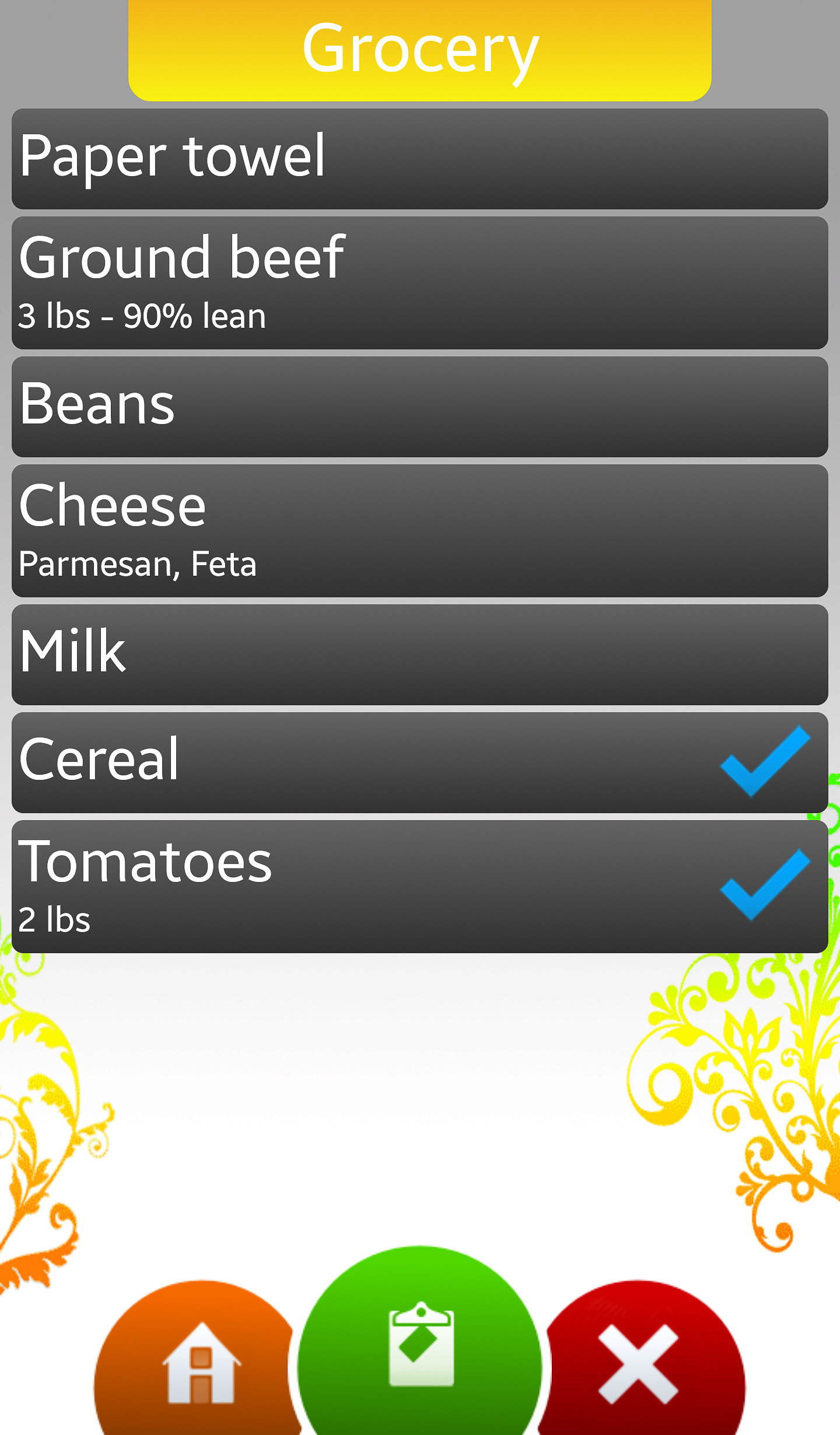Choose the Cheese item with Parmesan, Feta
Viewport: 840px width, 1435px height.
(420, 531)
